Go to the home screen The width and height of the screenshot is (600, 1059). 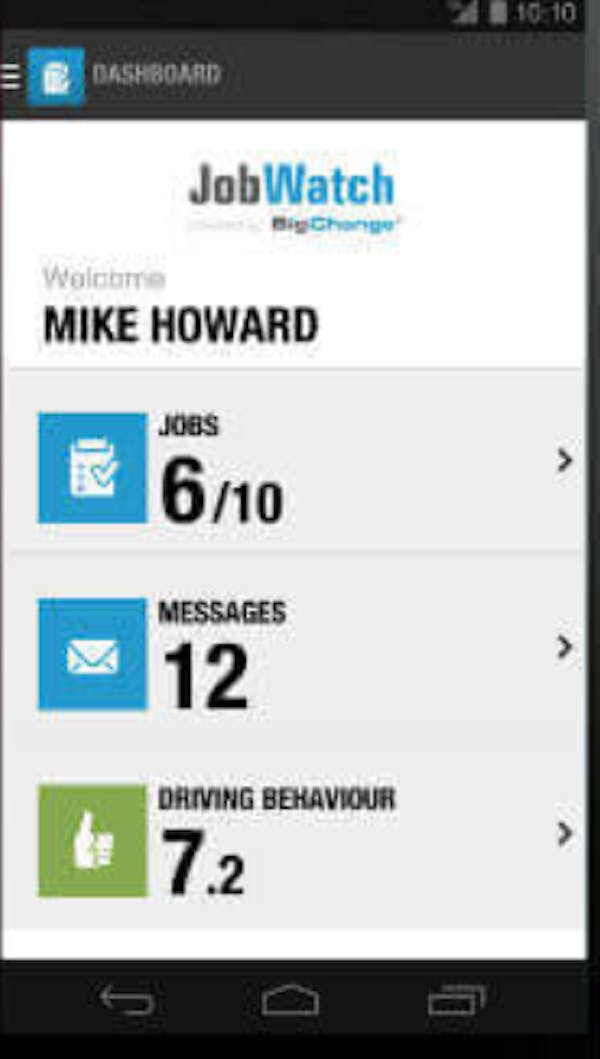291,1000
